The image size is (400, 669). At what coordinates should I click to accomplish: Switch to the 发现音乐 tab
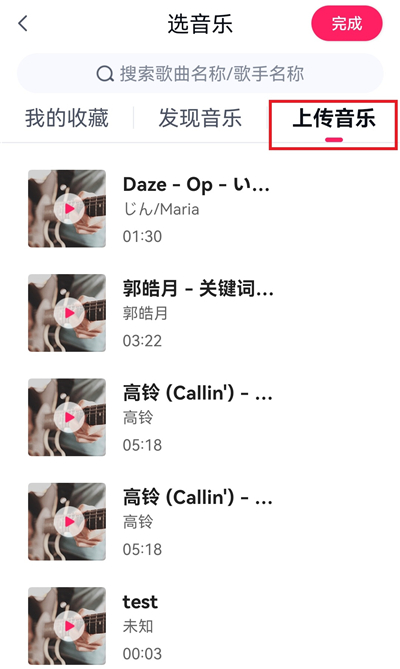click(200, 118)
